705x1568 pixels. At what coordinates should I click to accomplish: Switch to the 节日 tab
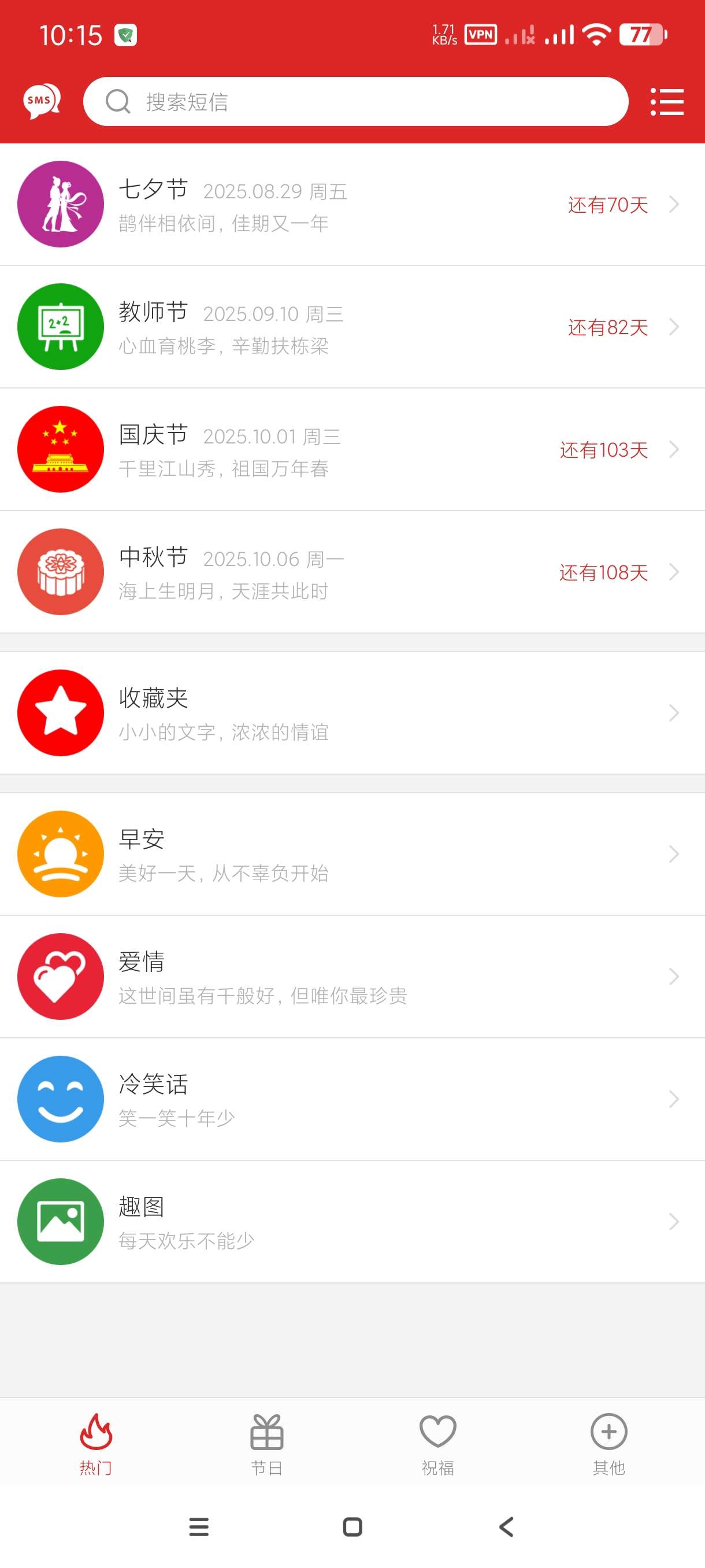[267, 1444]
